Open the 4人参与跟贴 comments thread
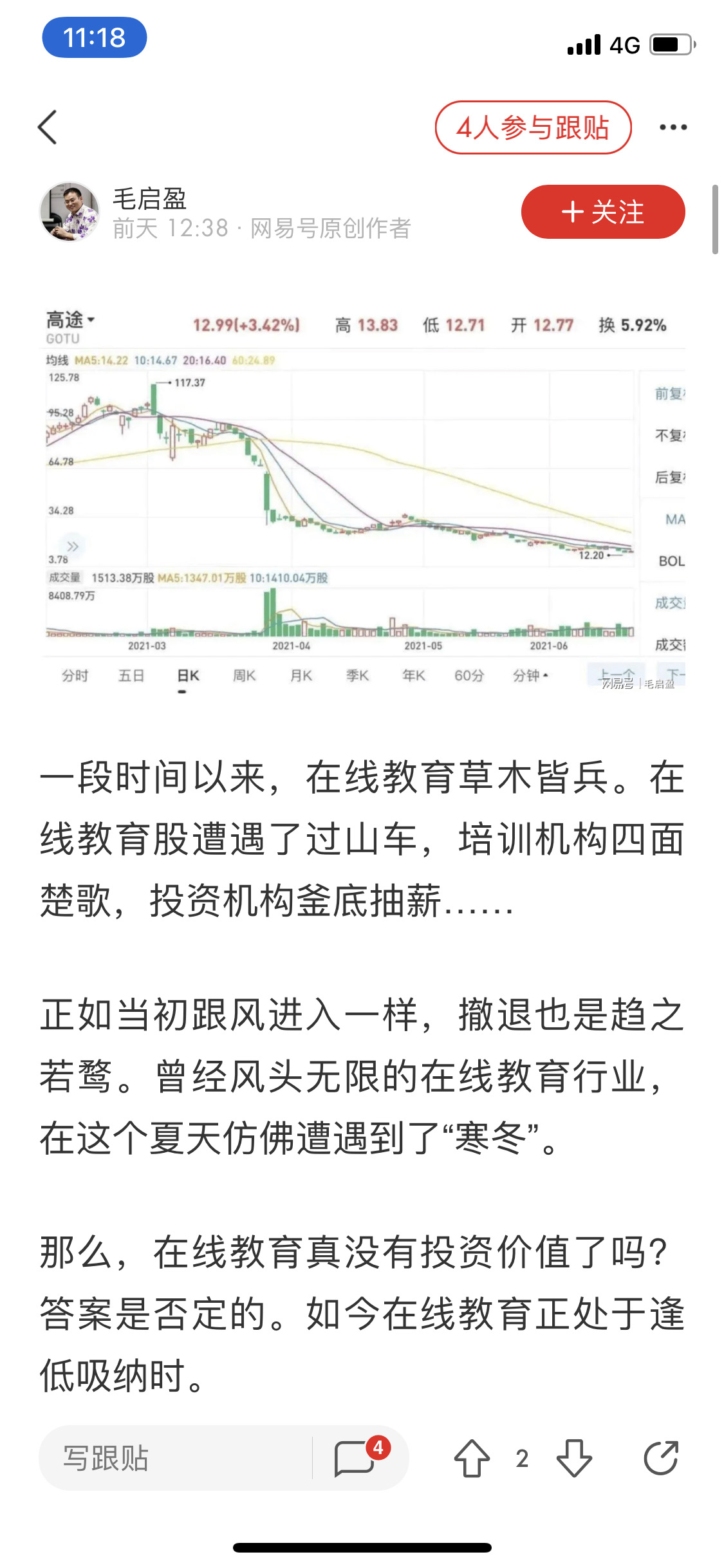Screen dimensions: 724x1568 [533, 127]
